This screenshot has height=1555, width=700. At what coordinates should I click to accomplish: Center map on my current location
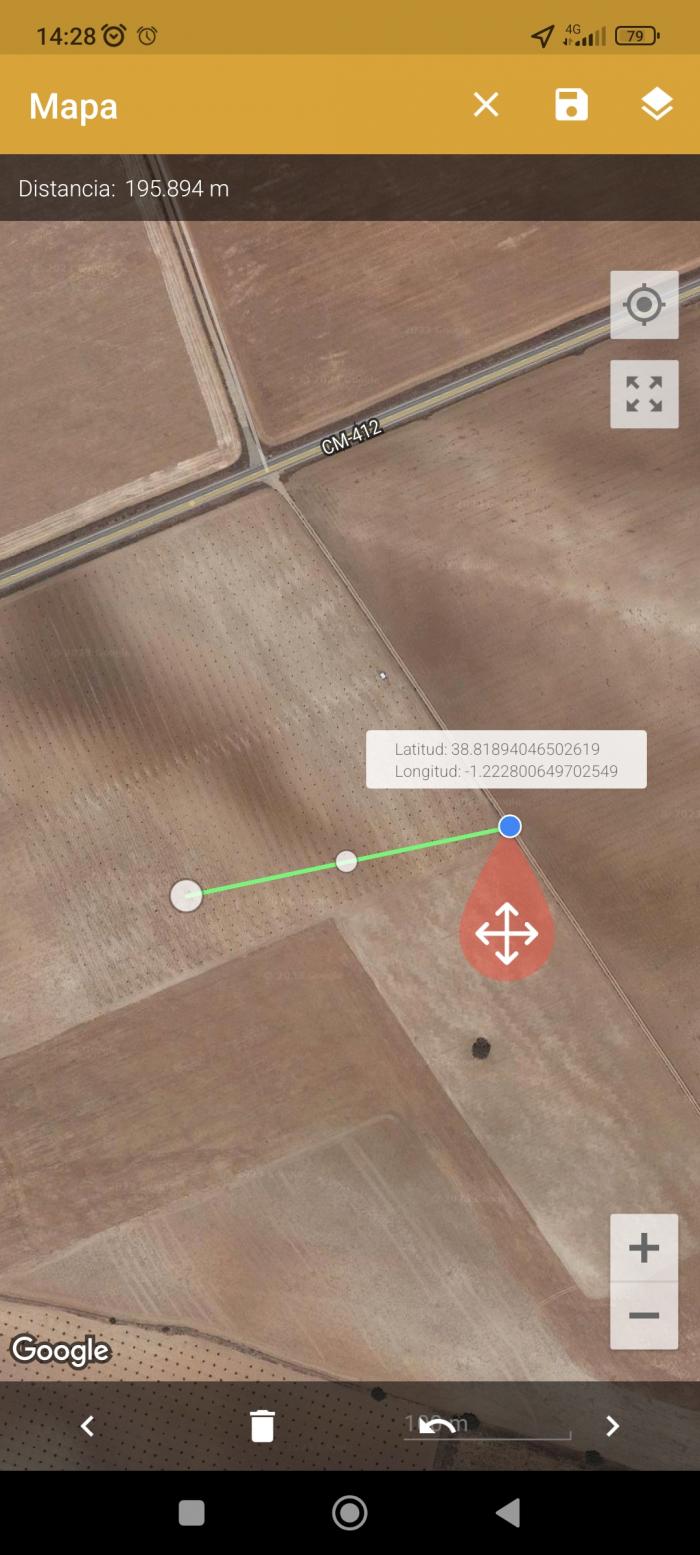click(x=644, y=305)
